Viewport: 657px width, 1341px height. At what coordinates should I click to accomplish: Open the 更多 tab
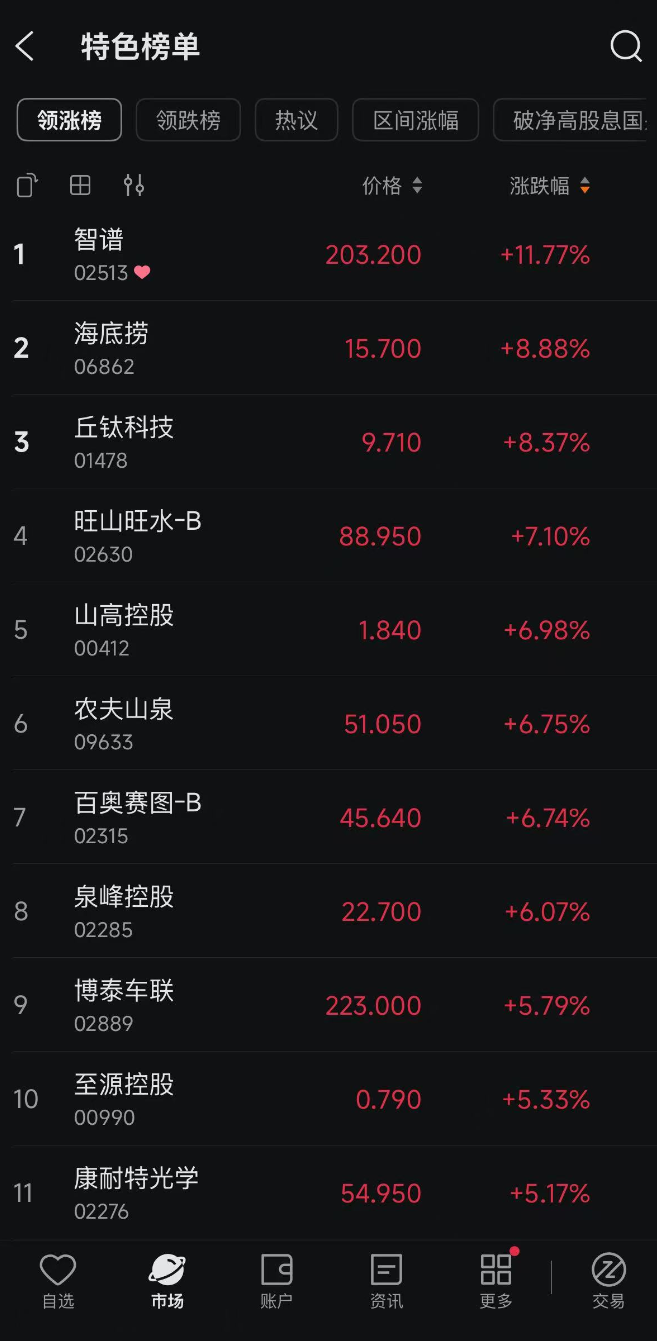pyautogui.click(x=496, y=1282)
